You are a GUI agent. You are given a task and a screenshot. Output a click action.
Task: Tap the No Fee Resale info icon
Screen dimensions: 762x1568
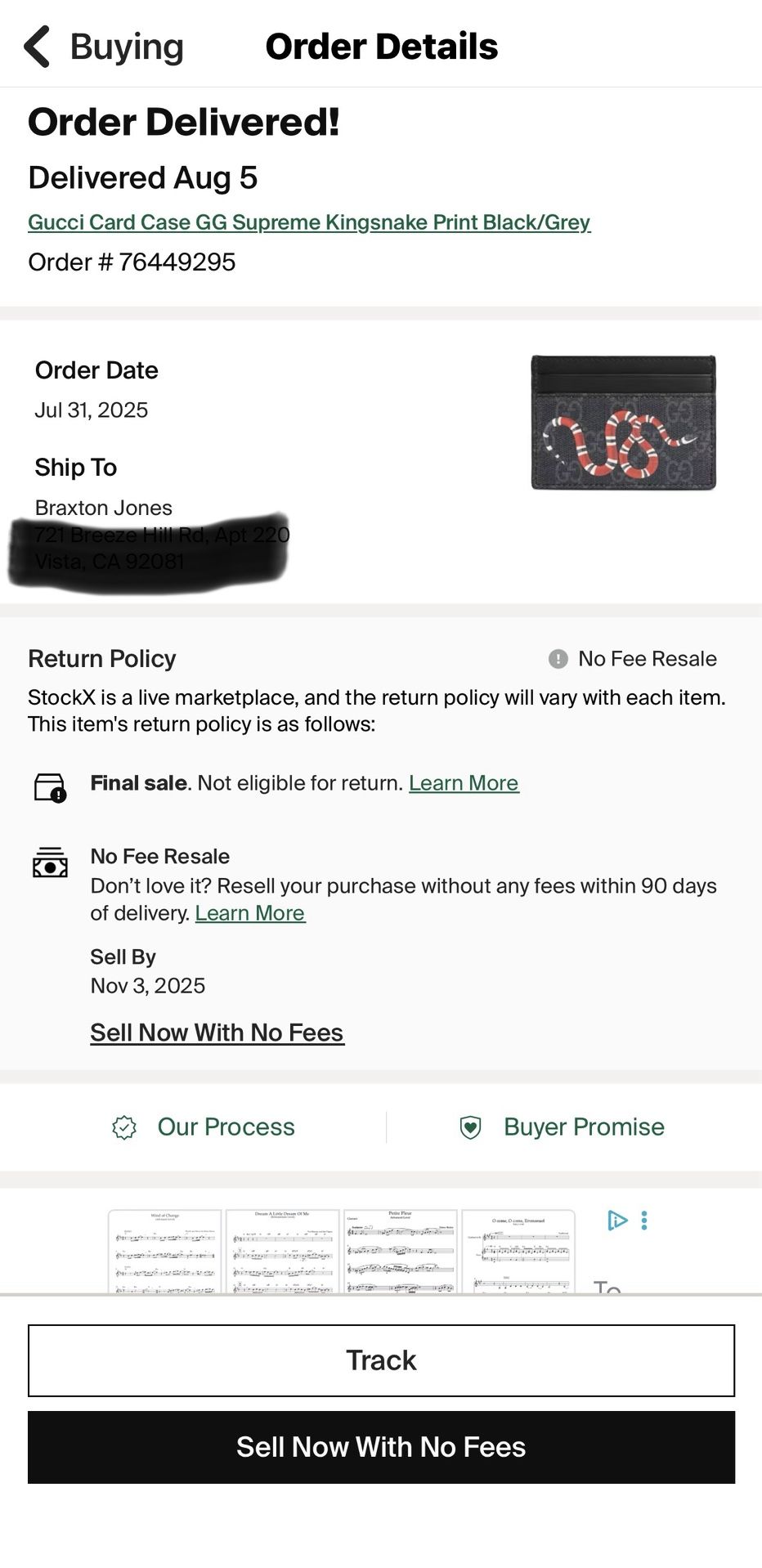(558, 659)
